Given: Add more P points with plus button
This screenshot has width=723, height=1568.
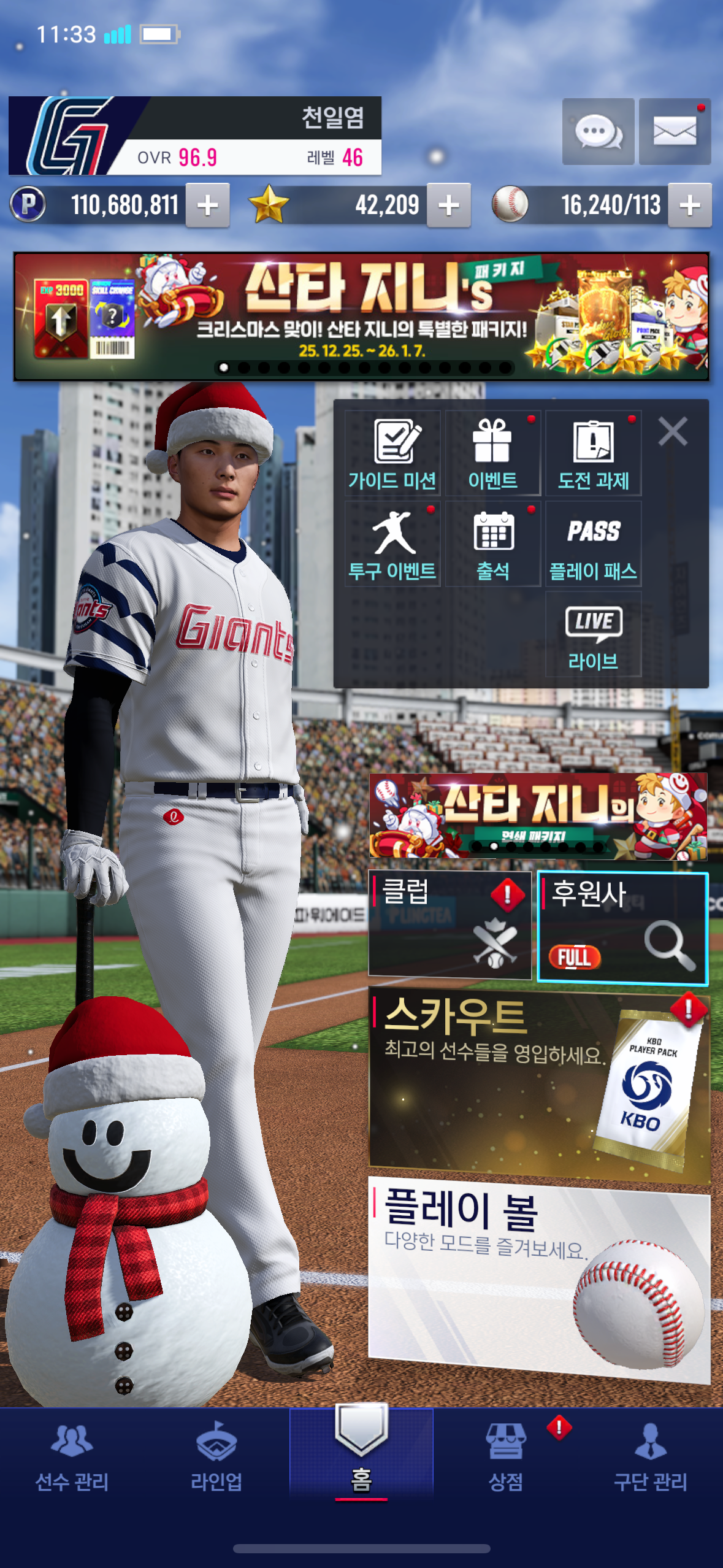Looking at the screenshot, I should 207,206.
